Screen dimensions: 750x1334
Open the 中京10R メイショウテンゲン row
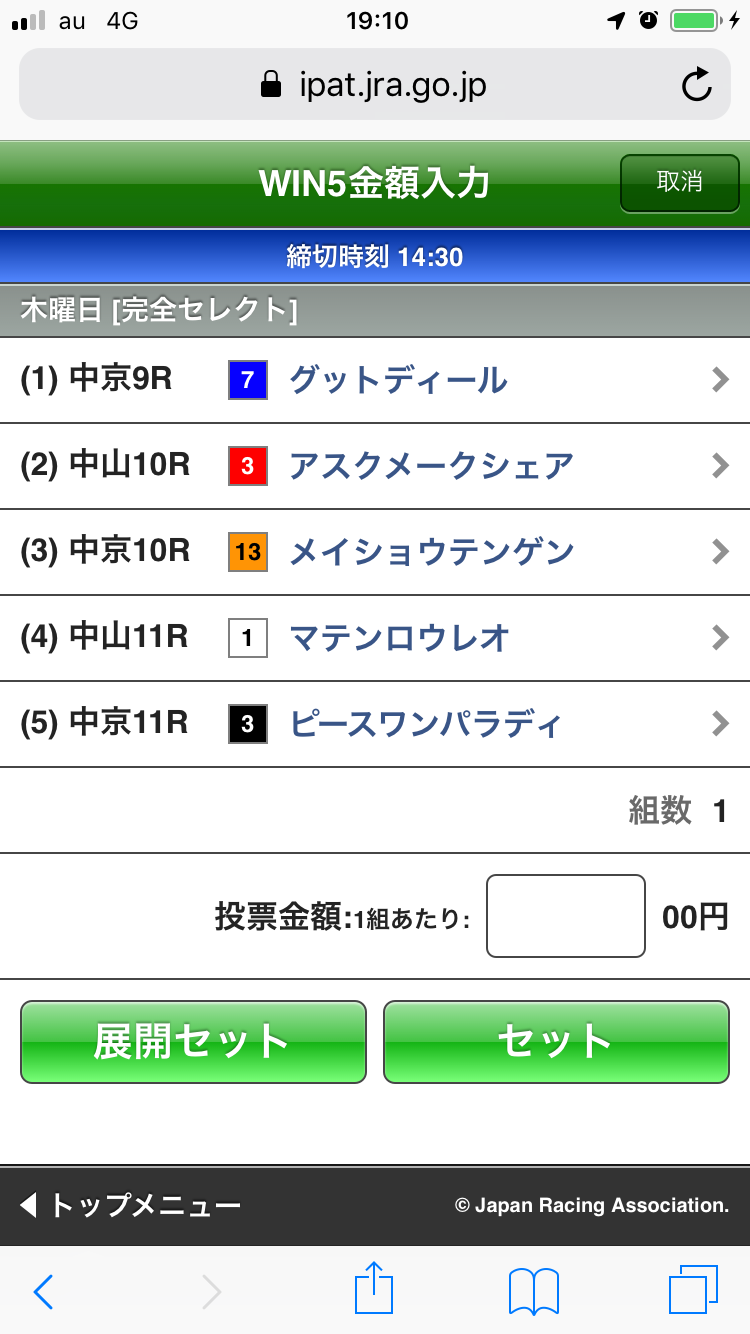tap(375, 552)
